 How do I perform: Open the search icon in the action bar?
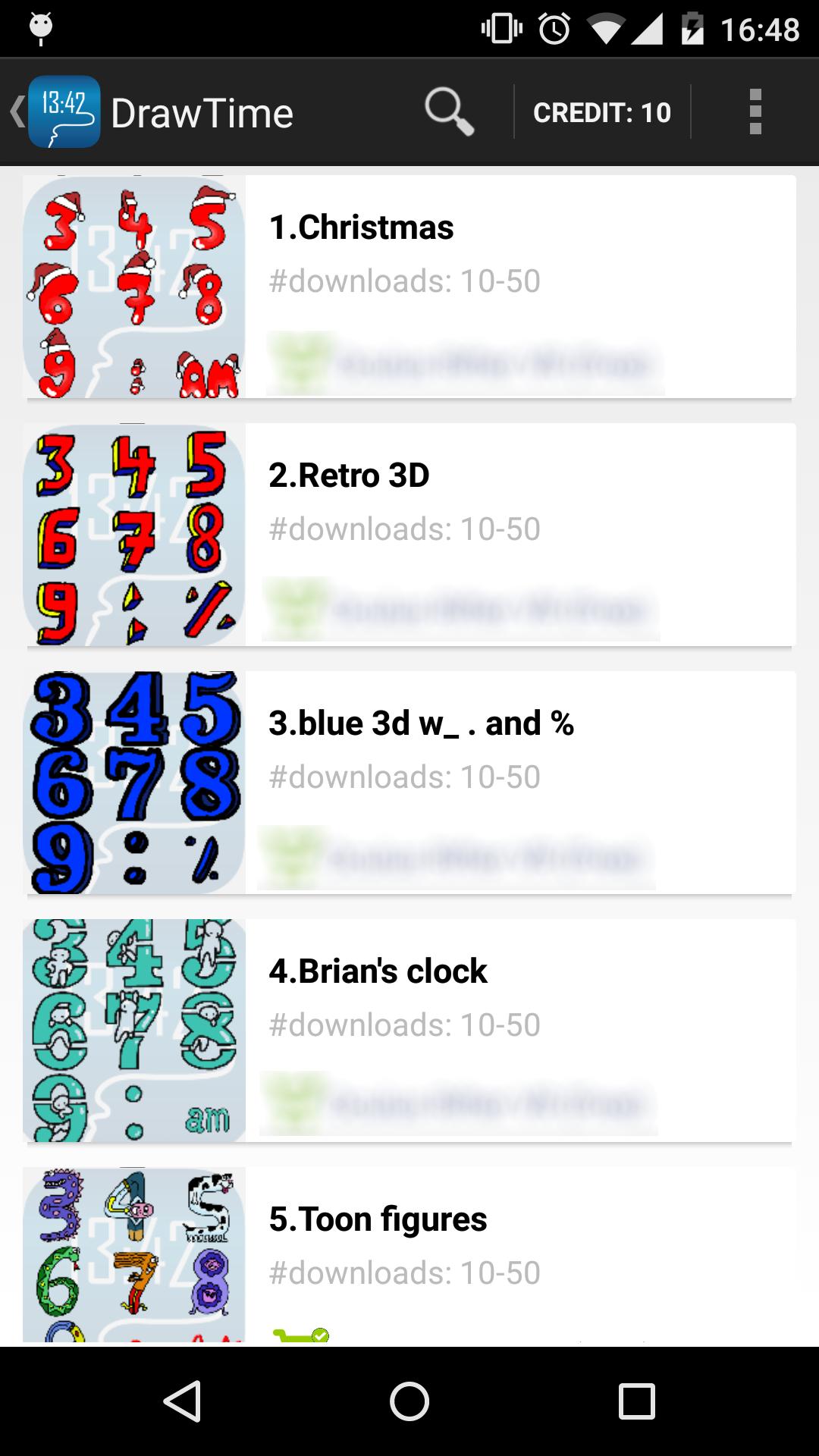coord(448,111)
